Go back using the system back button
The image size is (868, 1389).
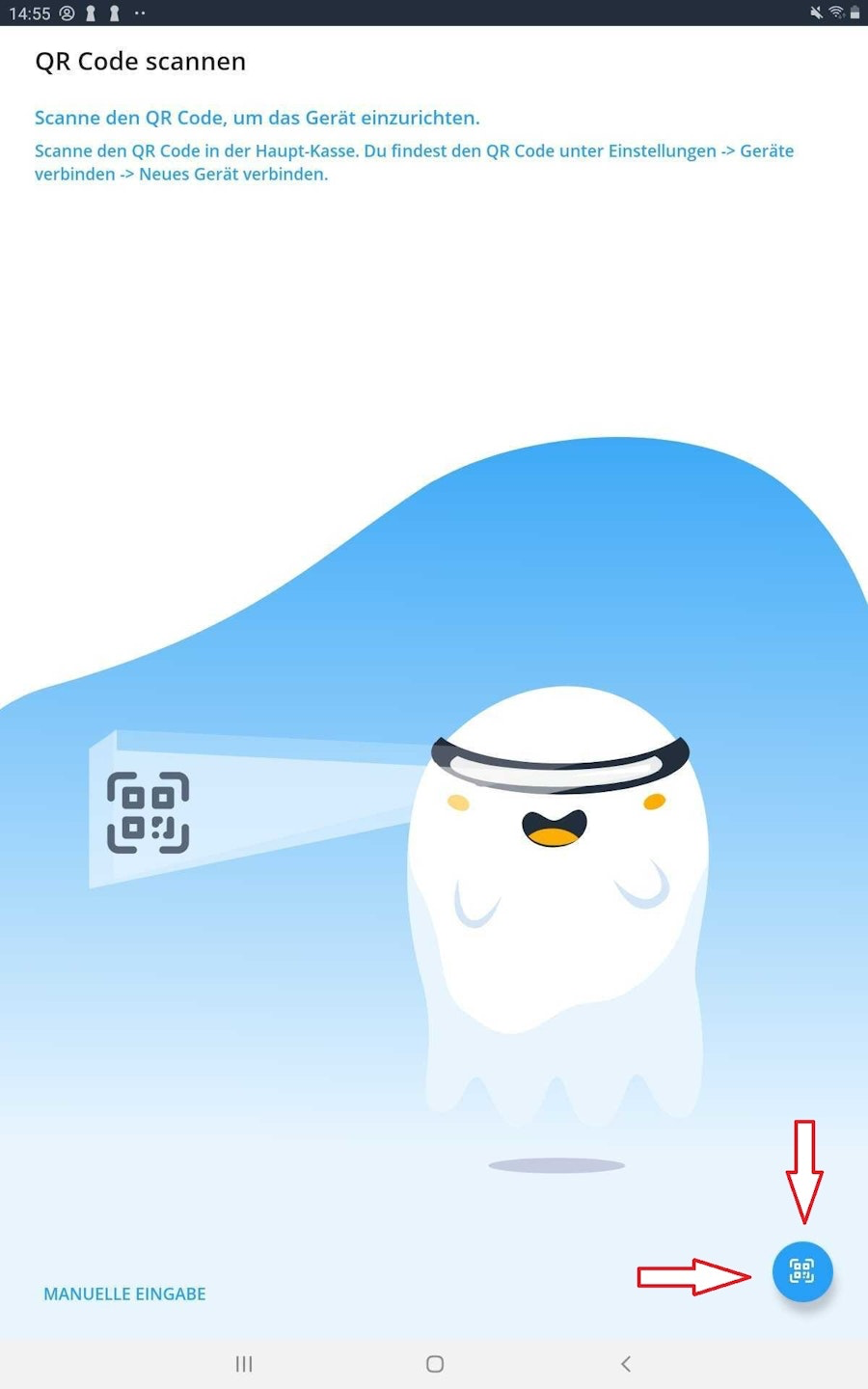[x=626, y=1363]
